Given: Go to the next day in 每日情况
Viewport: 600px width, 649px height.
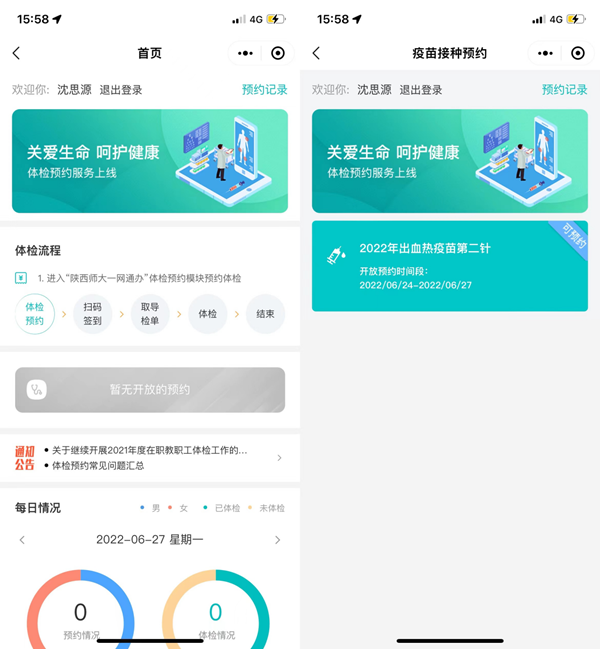Looking at the screenshot, I should point(277,540).
